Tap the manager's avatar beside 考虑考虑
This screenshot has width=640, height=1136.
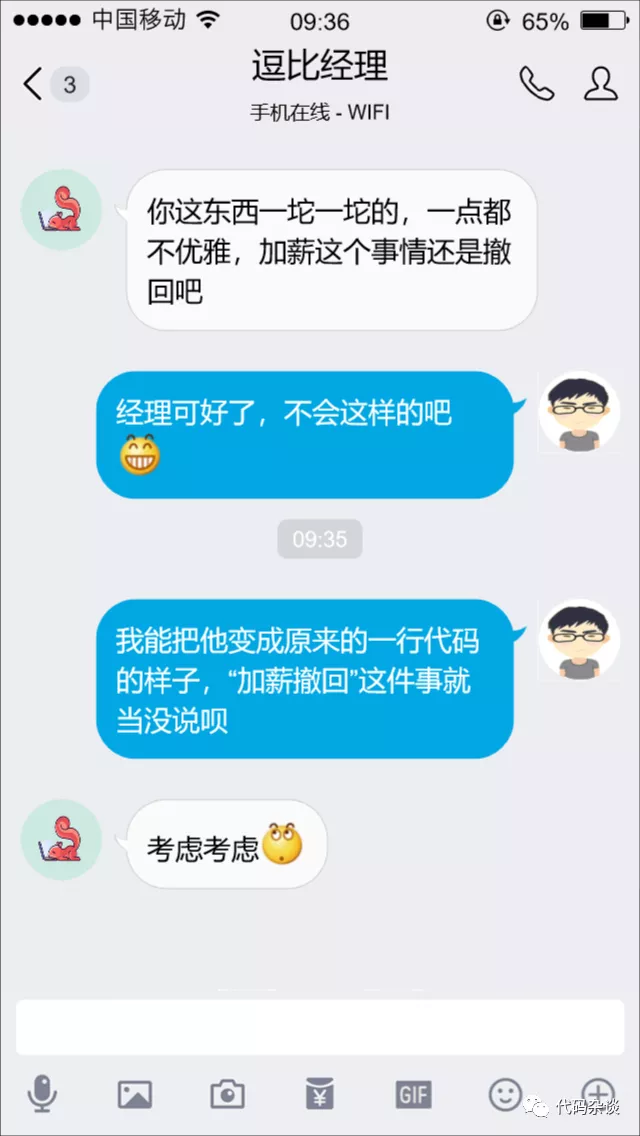click(62, 840)
